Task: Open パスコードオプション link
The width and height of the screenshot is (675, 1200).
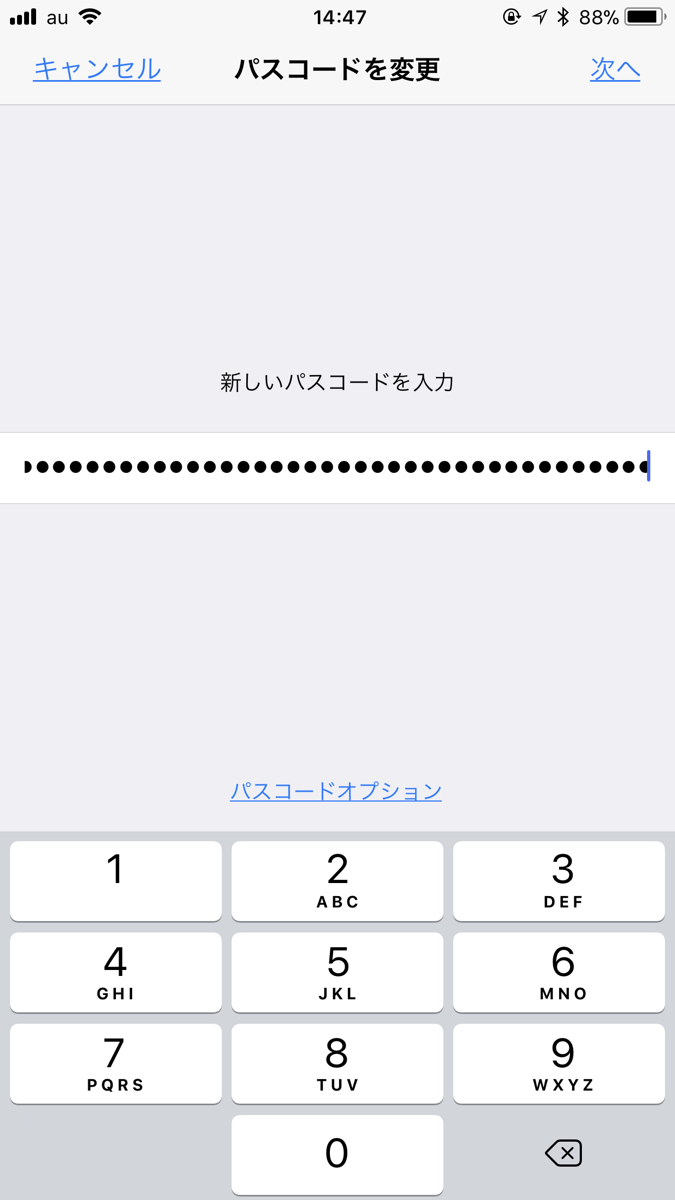Action: click(336, 791)
